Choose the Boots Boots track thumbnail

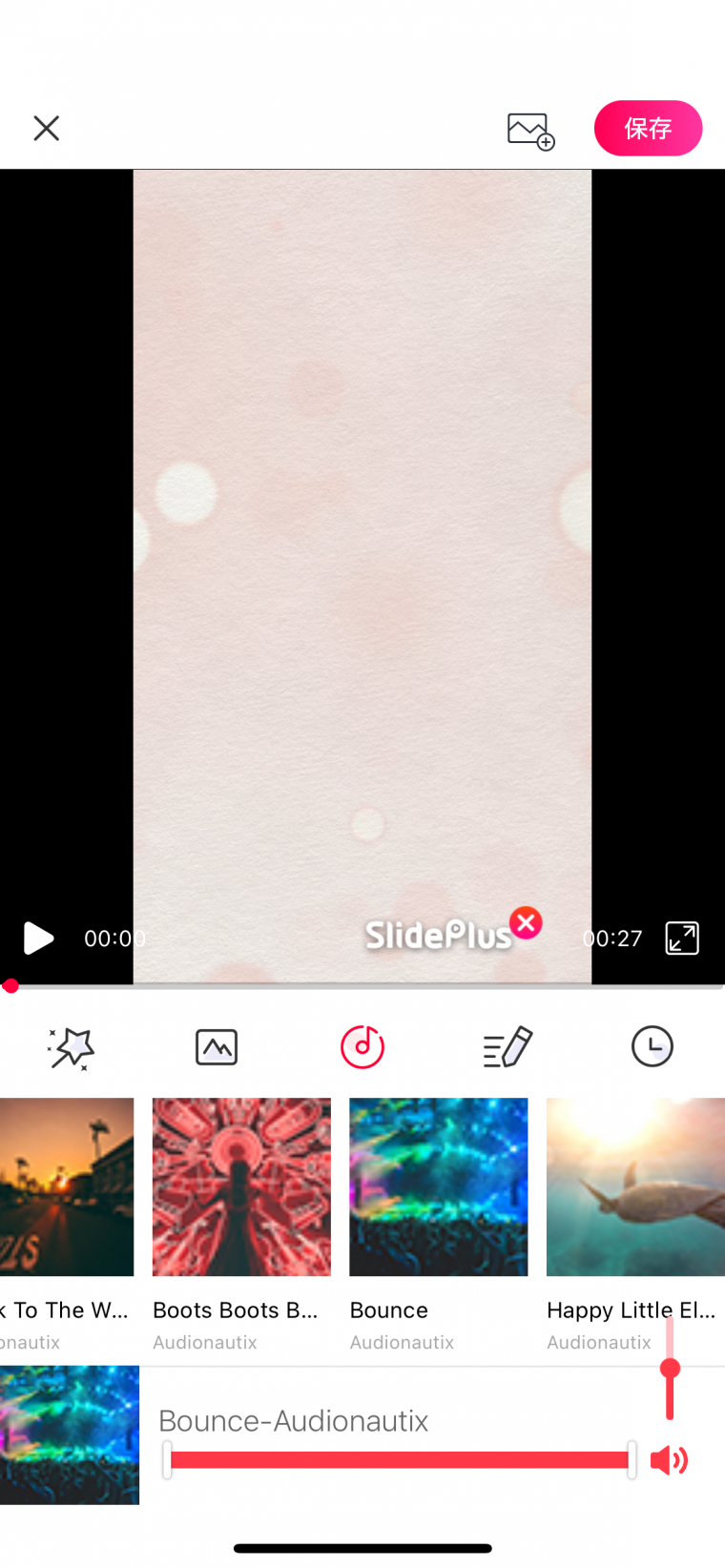coord(241,1186)
